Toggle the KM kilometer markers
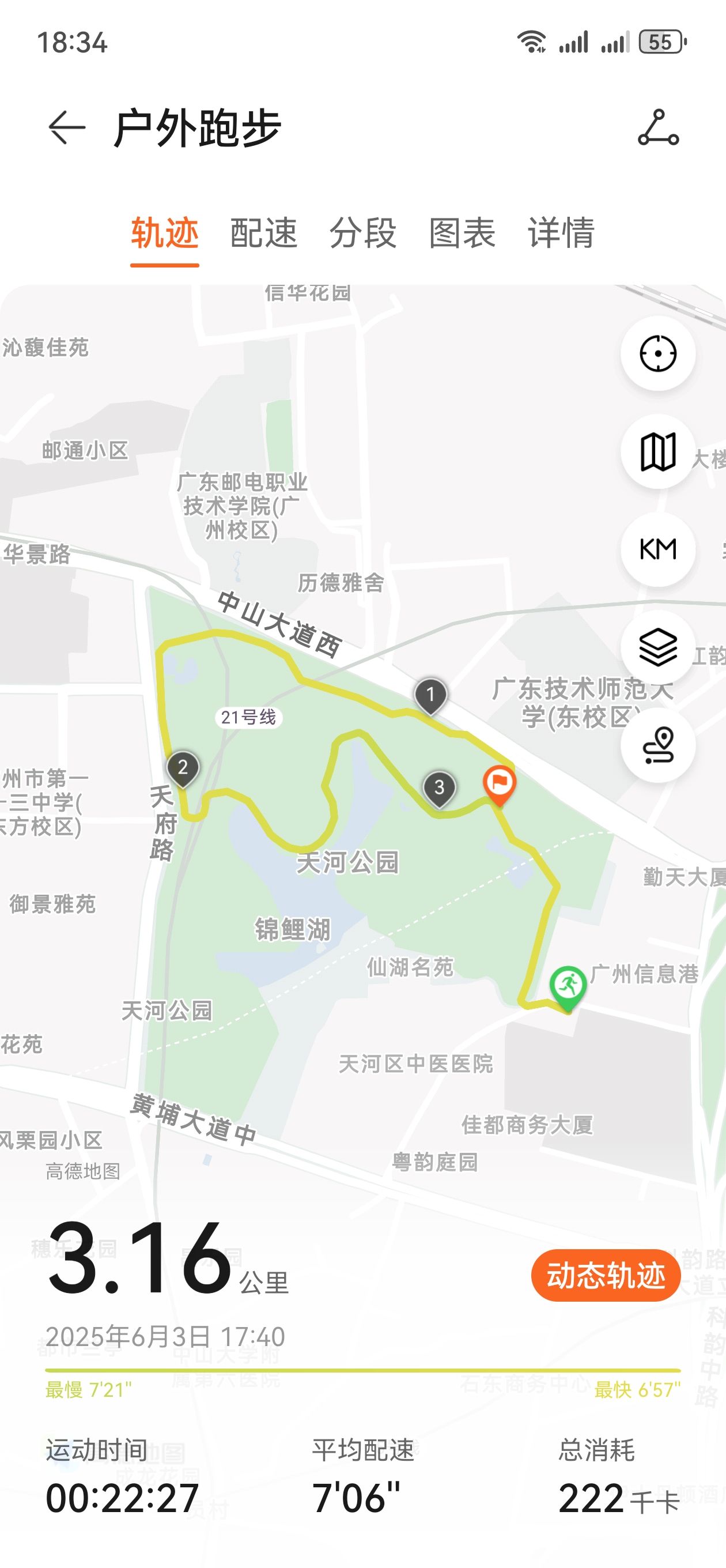The height and width of the screenshot is (1568, 726). (x=658, y=549)
